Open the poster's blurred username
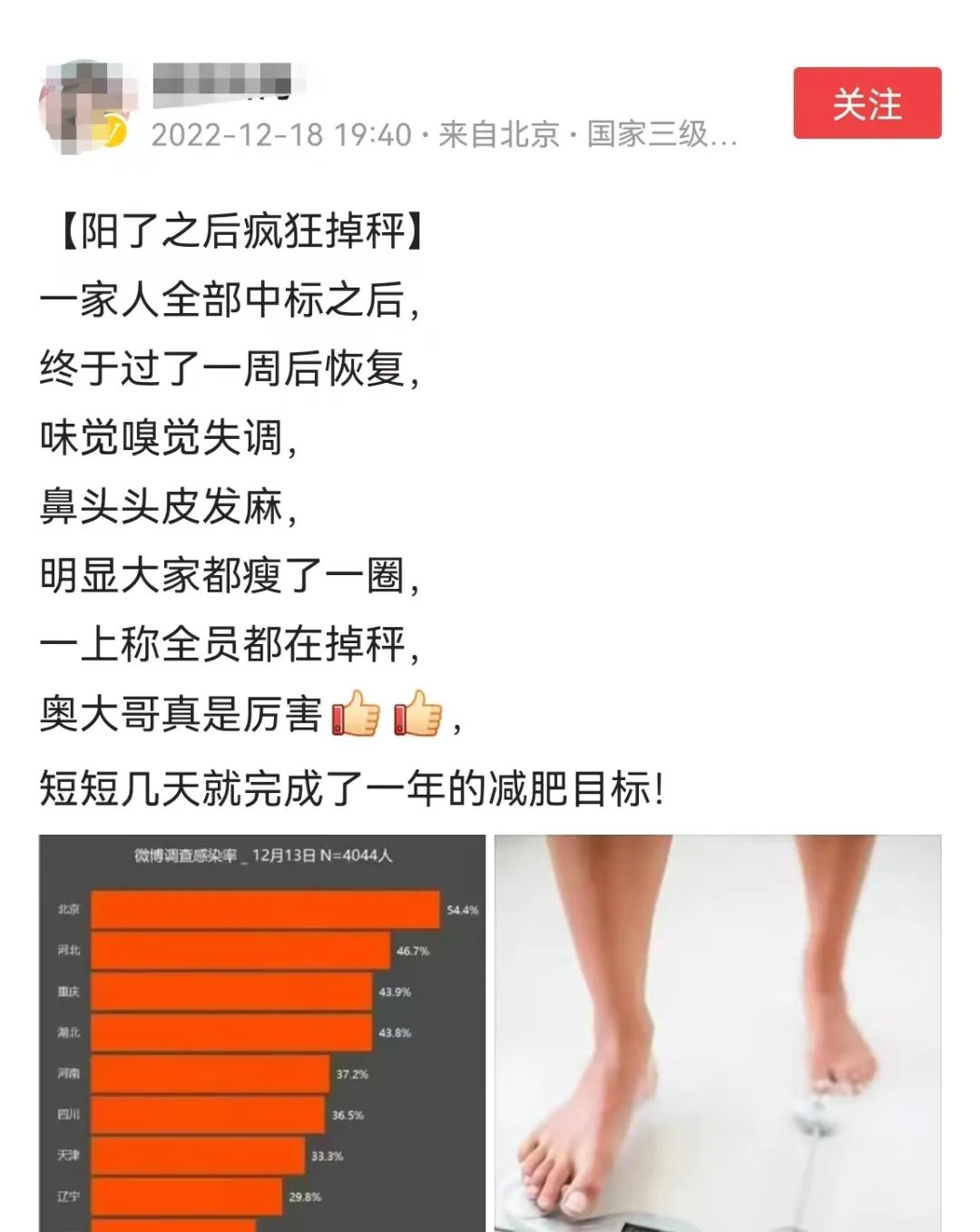The height and width of the screenshot is (1232, 980). click(222, 80)
